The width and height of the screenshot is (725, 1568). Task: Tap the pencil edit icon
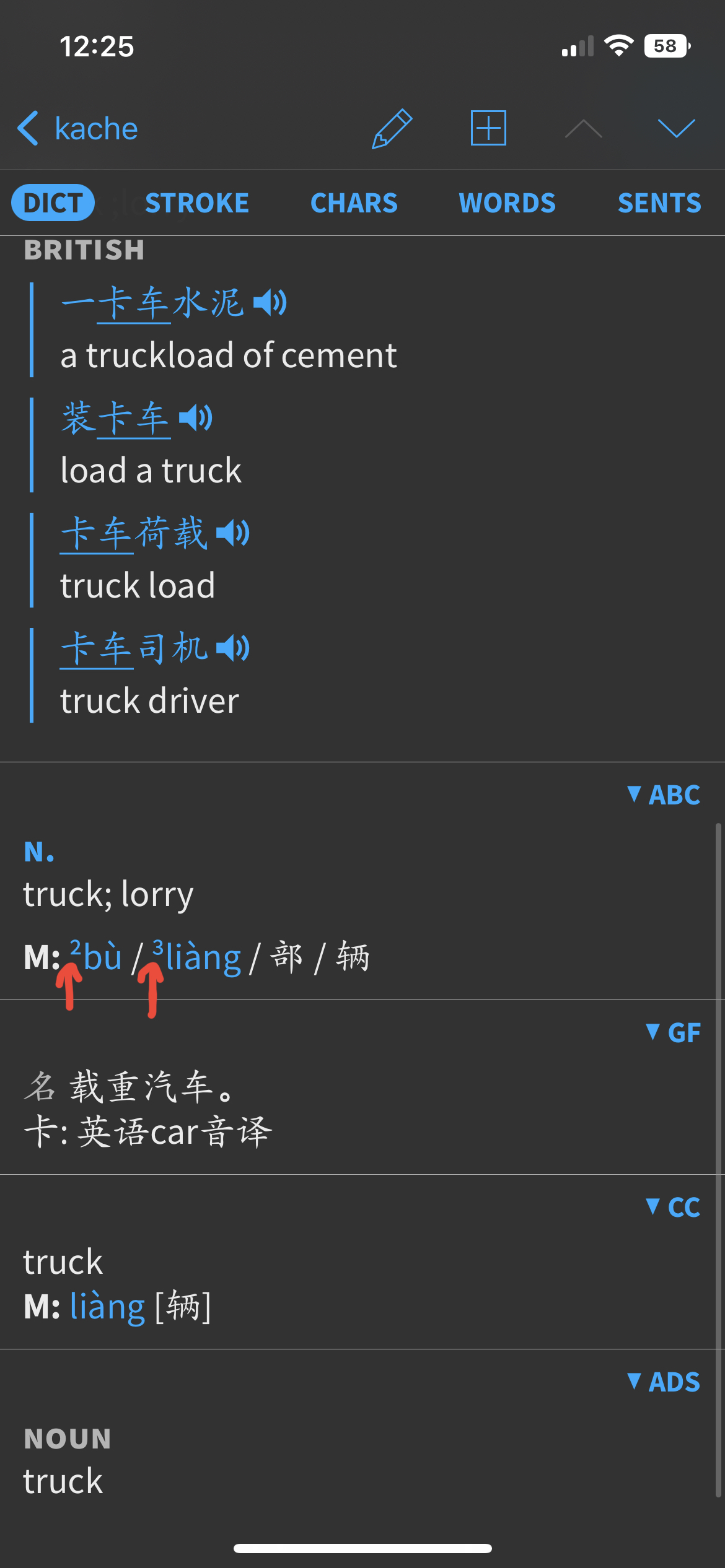(x=392, y=129)
